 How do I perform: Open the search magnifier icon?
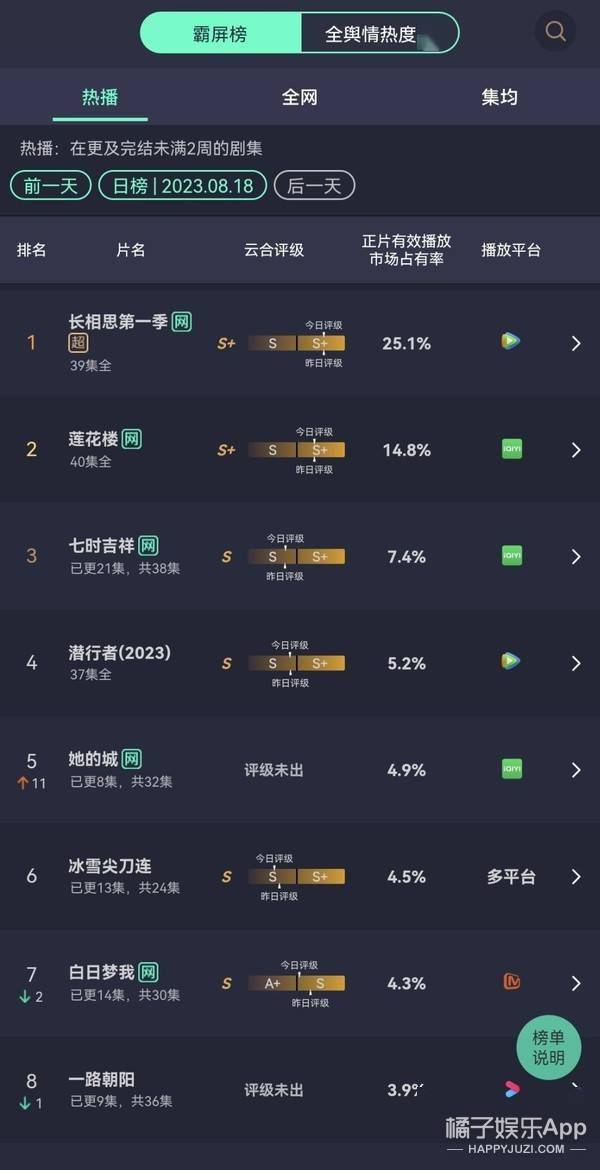coord(555,31)
